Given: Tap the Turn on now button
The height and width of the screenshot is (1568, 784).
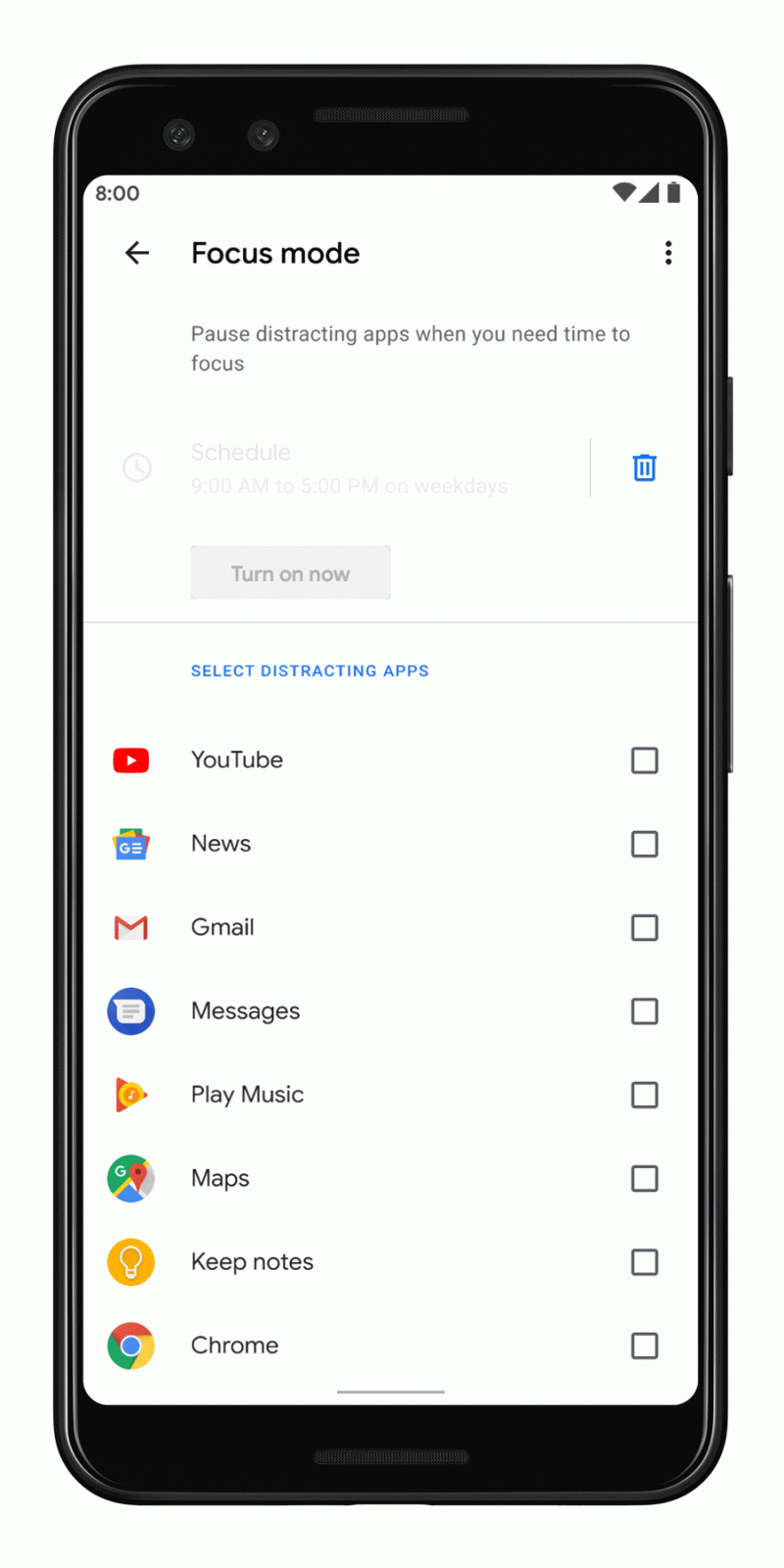Looking at the screenshot, I should click(x=290, y=573).
